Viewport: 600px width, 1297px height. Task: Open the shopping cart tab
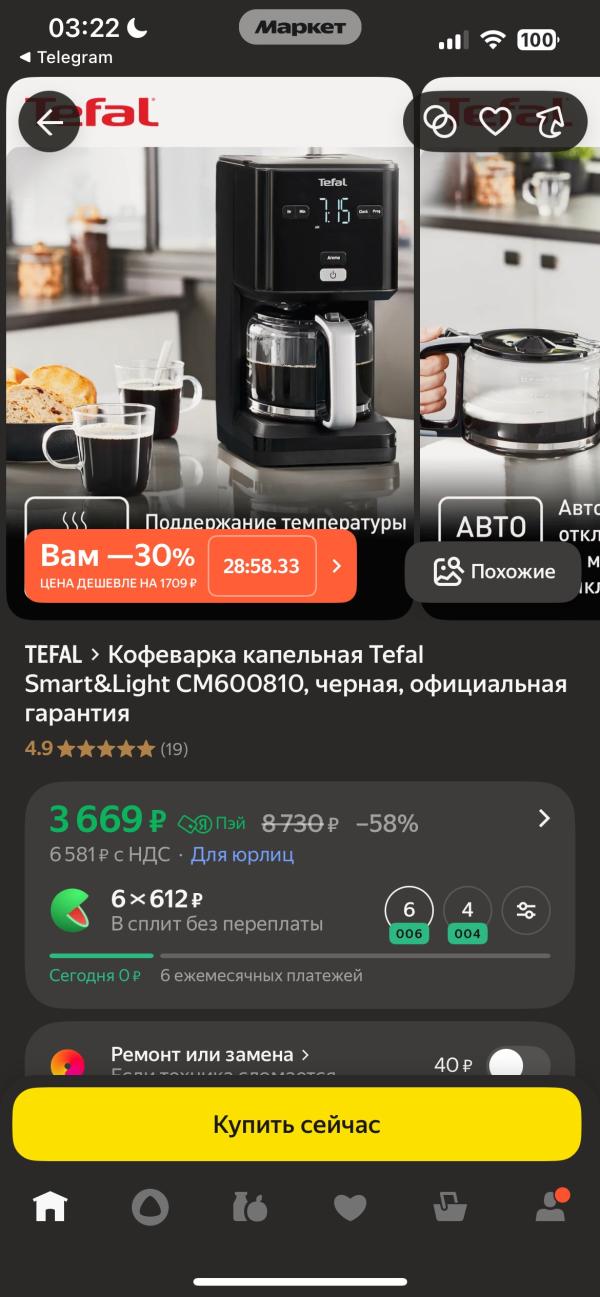(x=450, y=1207)
